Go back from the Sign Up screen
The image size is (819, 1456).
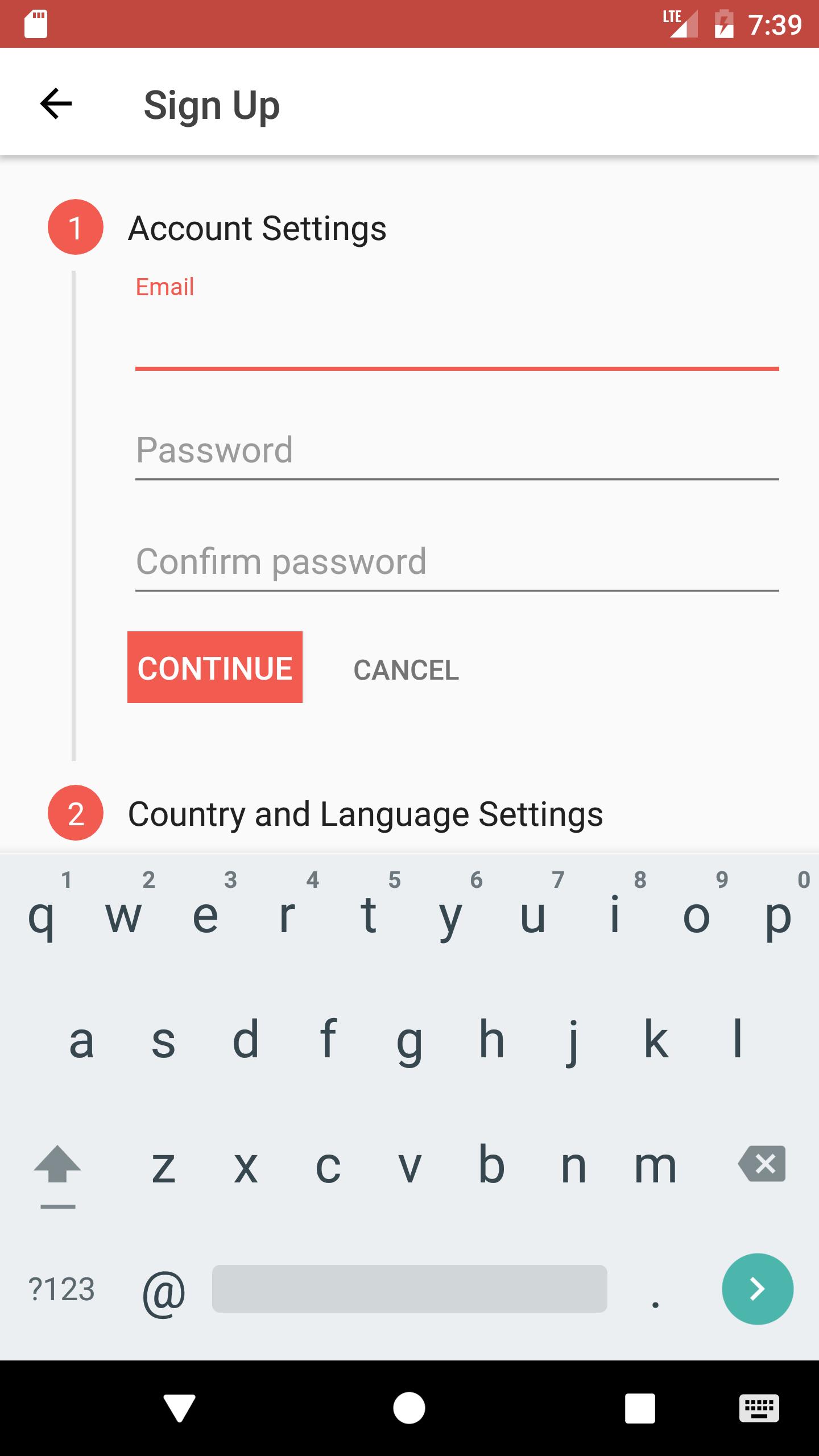tap(56, 104)
